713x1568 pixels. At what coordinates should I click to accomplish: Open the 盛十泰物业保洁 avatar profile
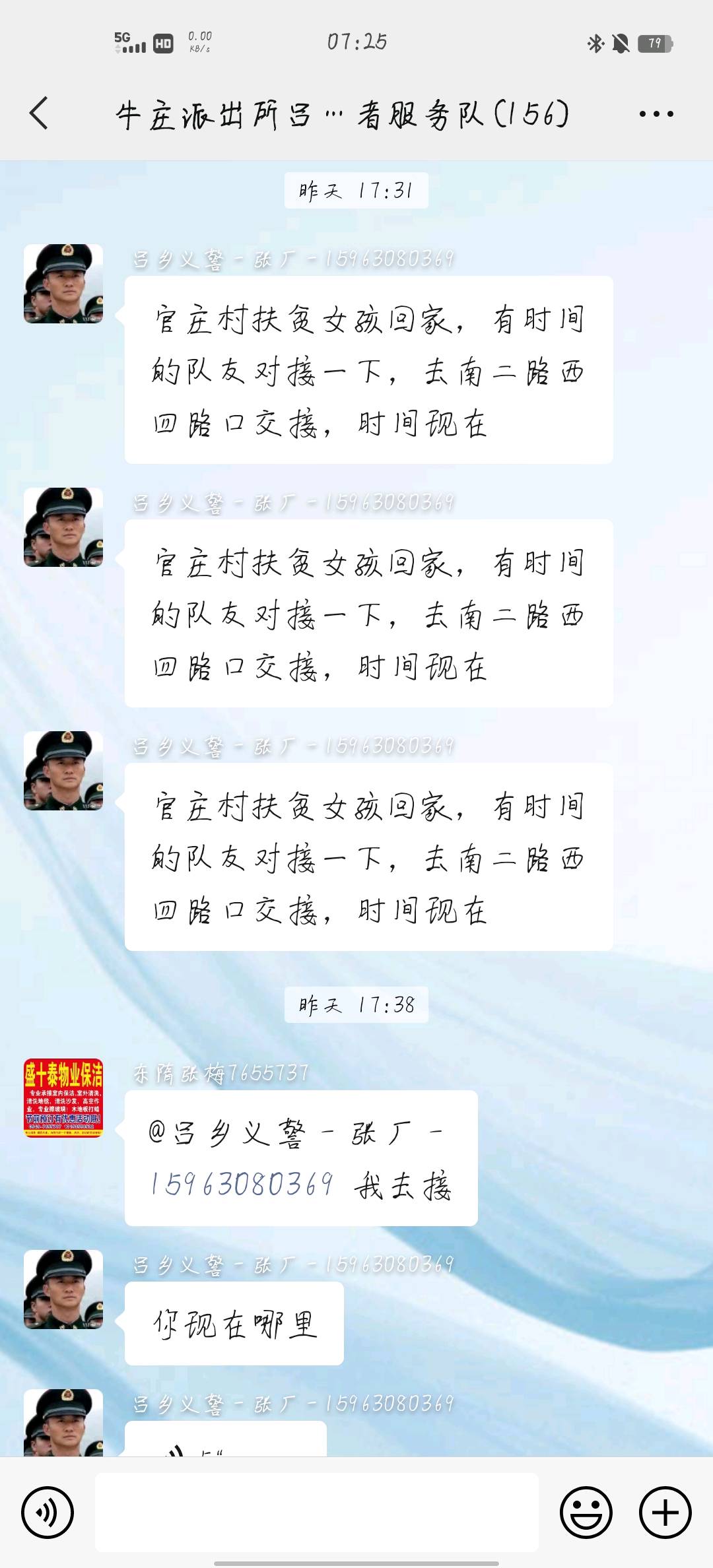pyautogui.click(x=63, y=1097)
